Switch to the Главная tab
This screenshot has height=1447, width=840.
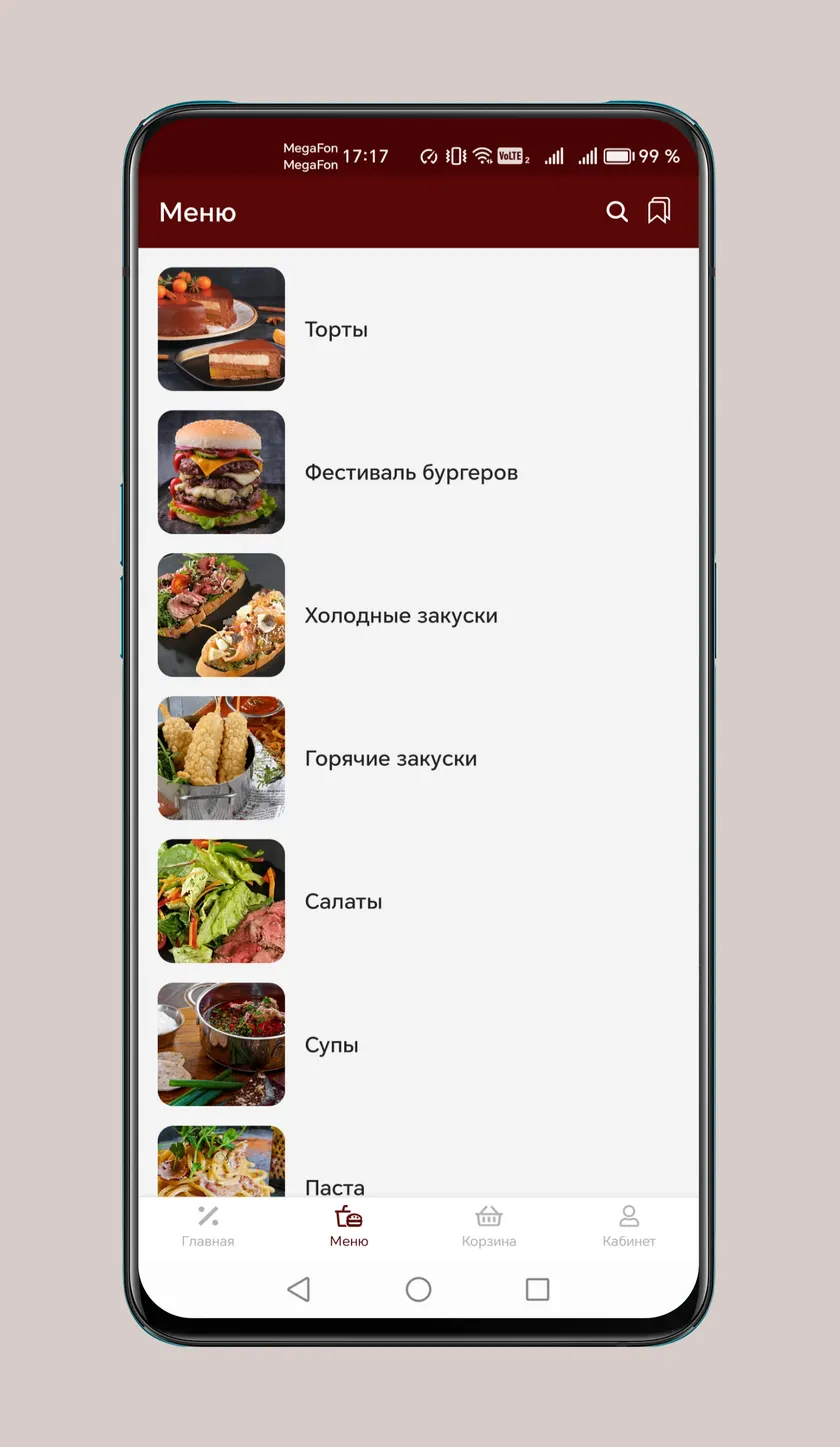click(x=208, y=1227)
